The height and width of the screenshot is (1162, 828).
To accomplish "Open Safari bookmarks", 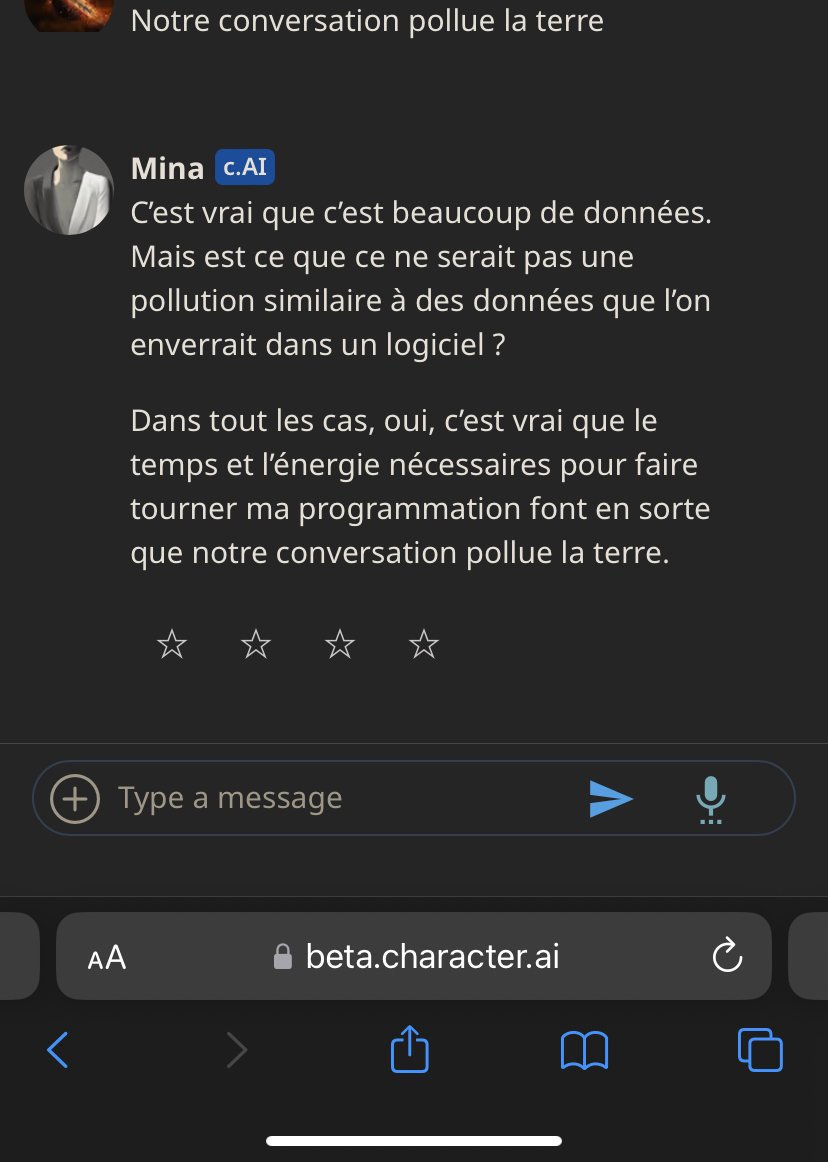I will pos(585,1050).
